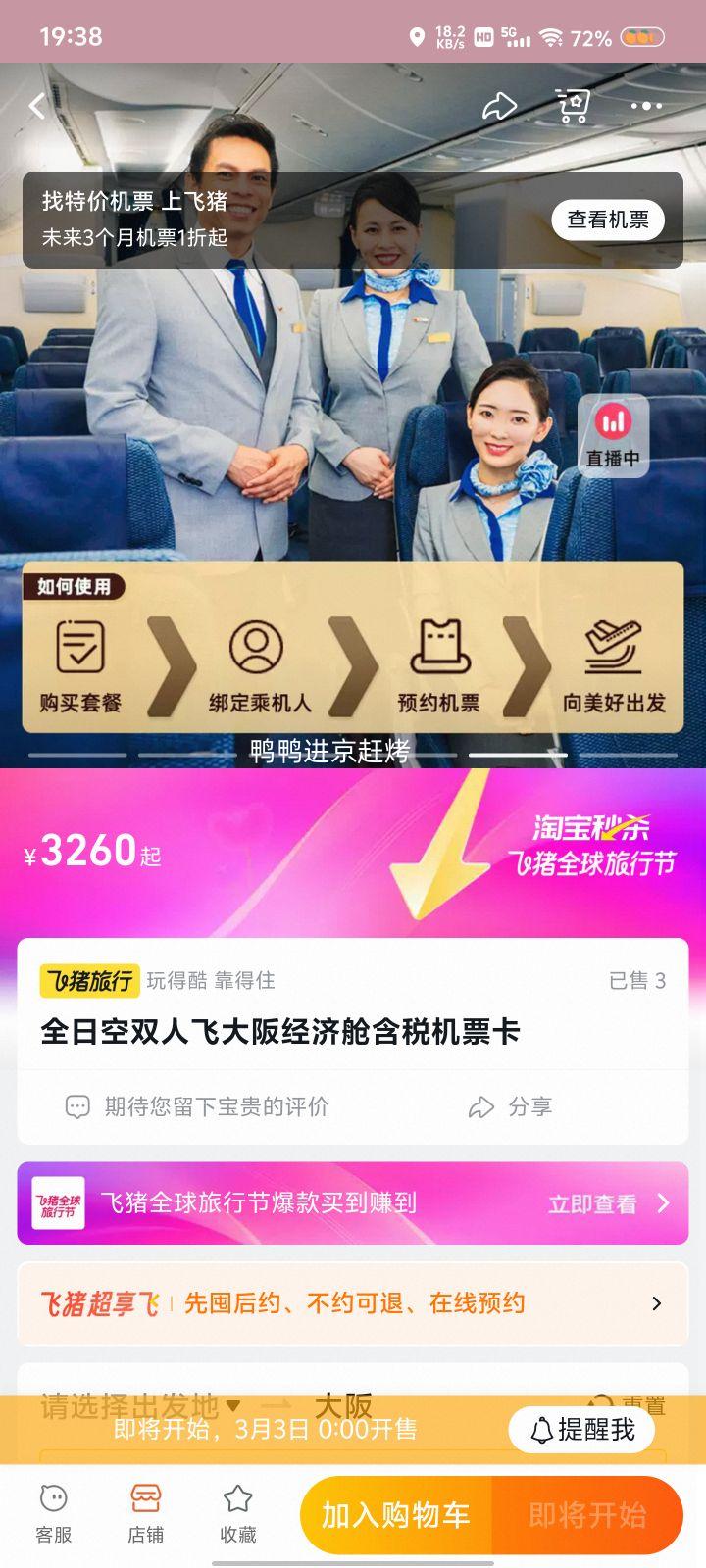This screenshot has height=1568, width=706.
Task: Share this product via top arrow icon
Action: (499, 106)
